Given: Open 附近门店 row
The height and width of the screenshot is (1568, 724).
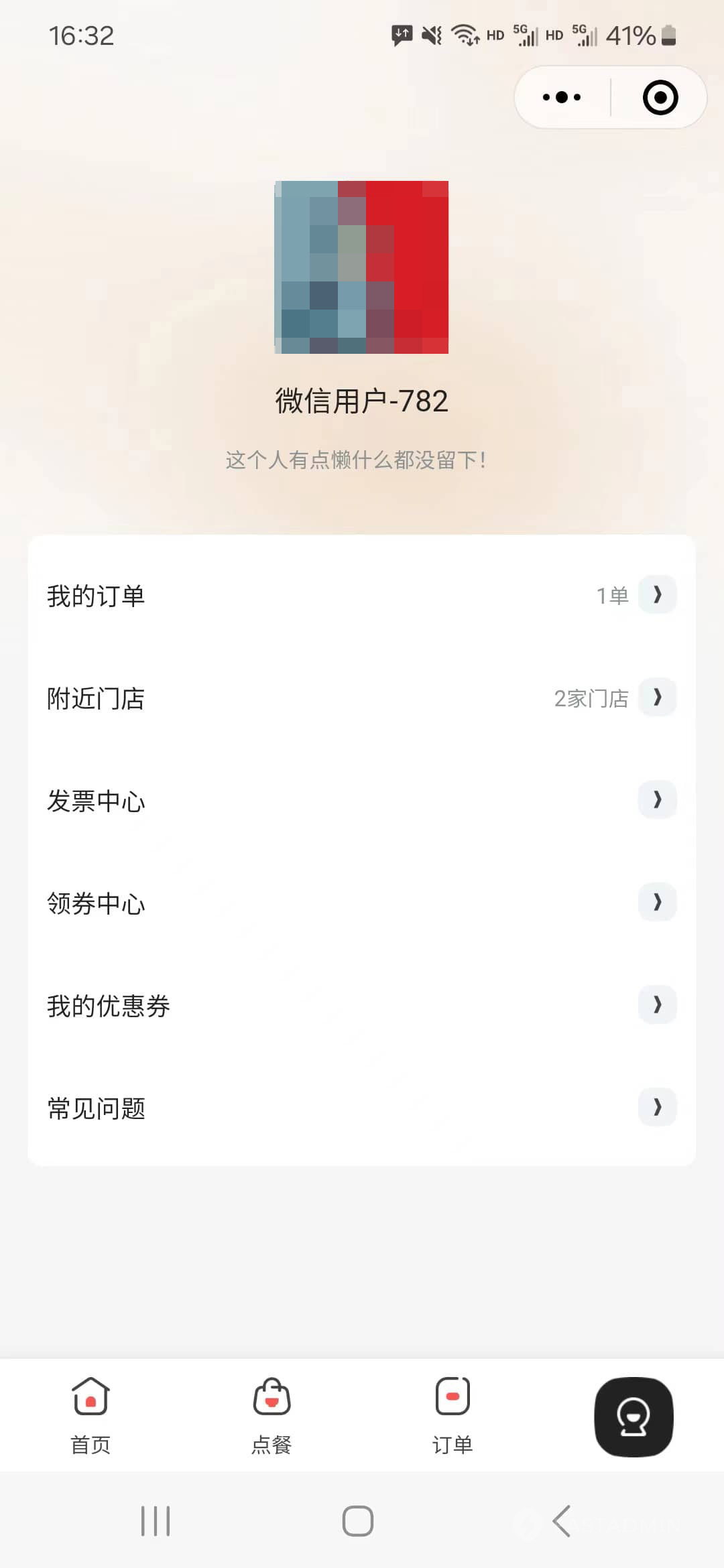Looking at the screenshot, I should coord(362,698).
